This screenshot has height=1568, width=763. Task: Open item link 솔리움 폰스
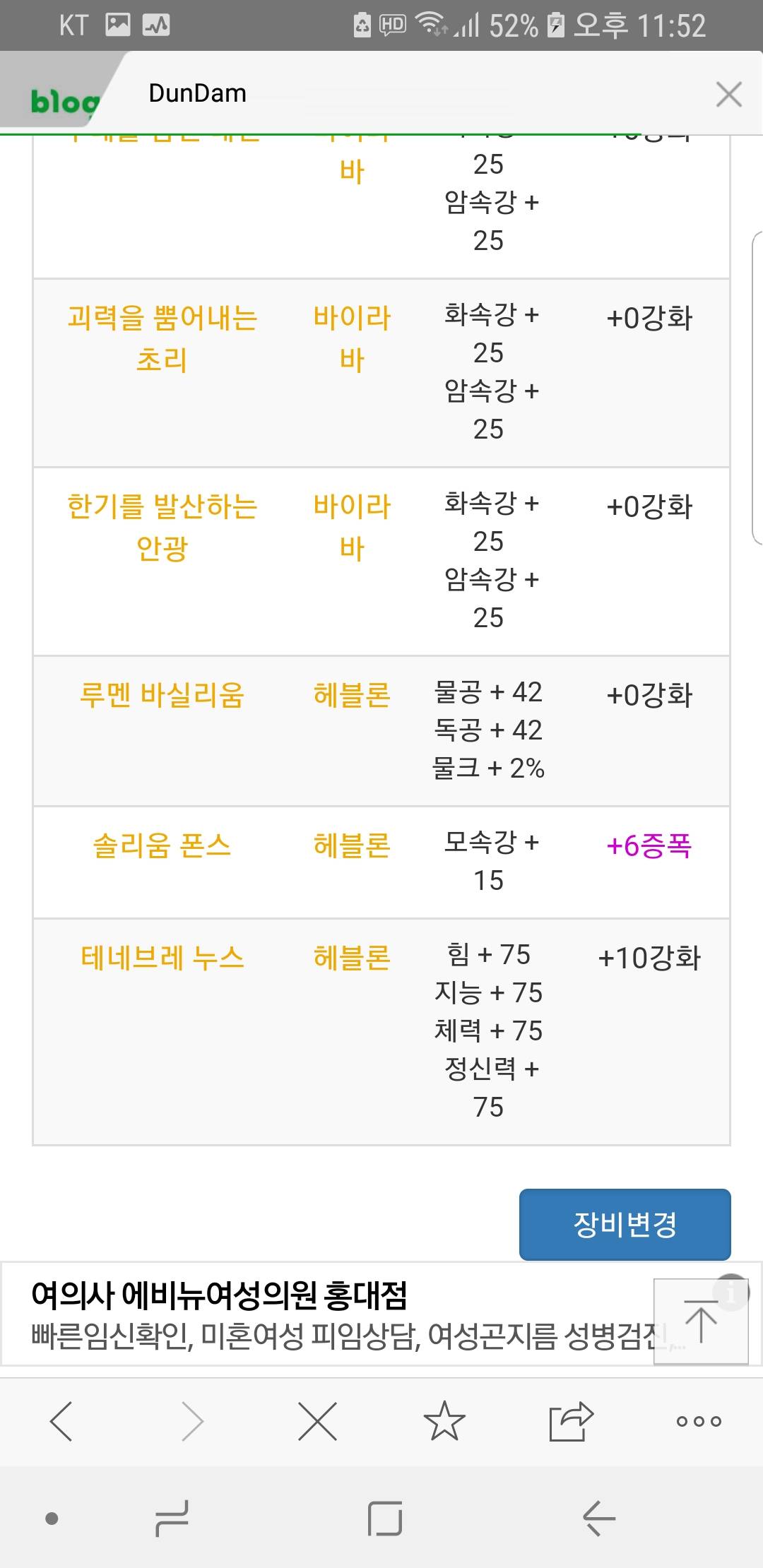click(x=162, y=845)
